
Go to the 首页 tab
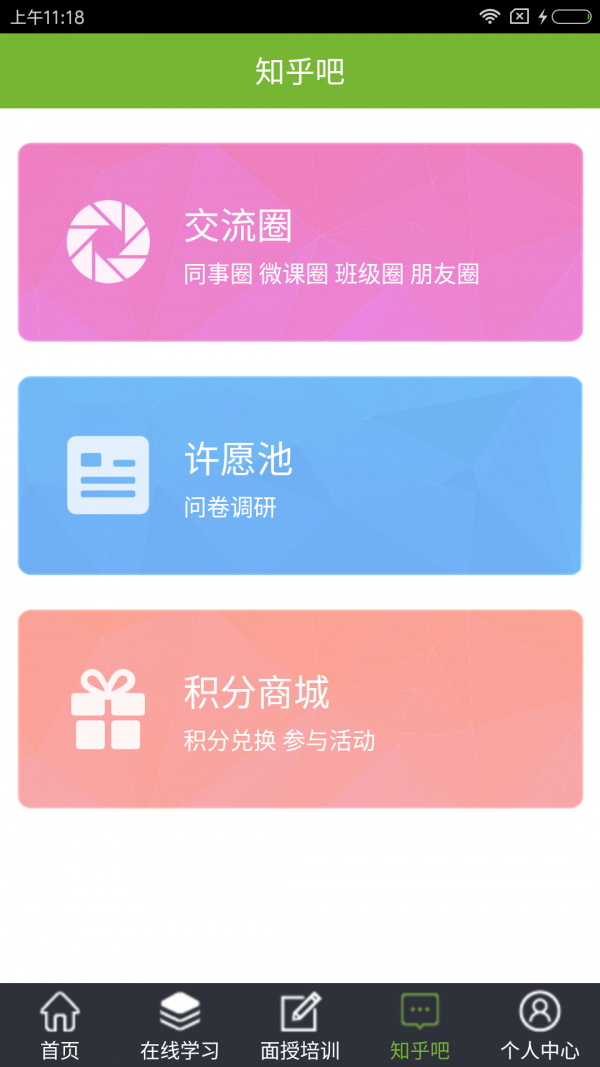click(60, 1025)
